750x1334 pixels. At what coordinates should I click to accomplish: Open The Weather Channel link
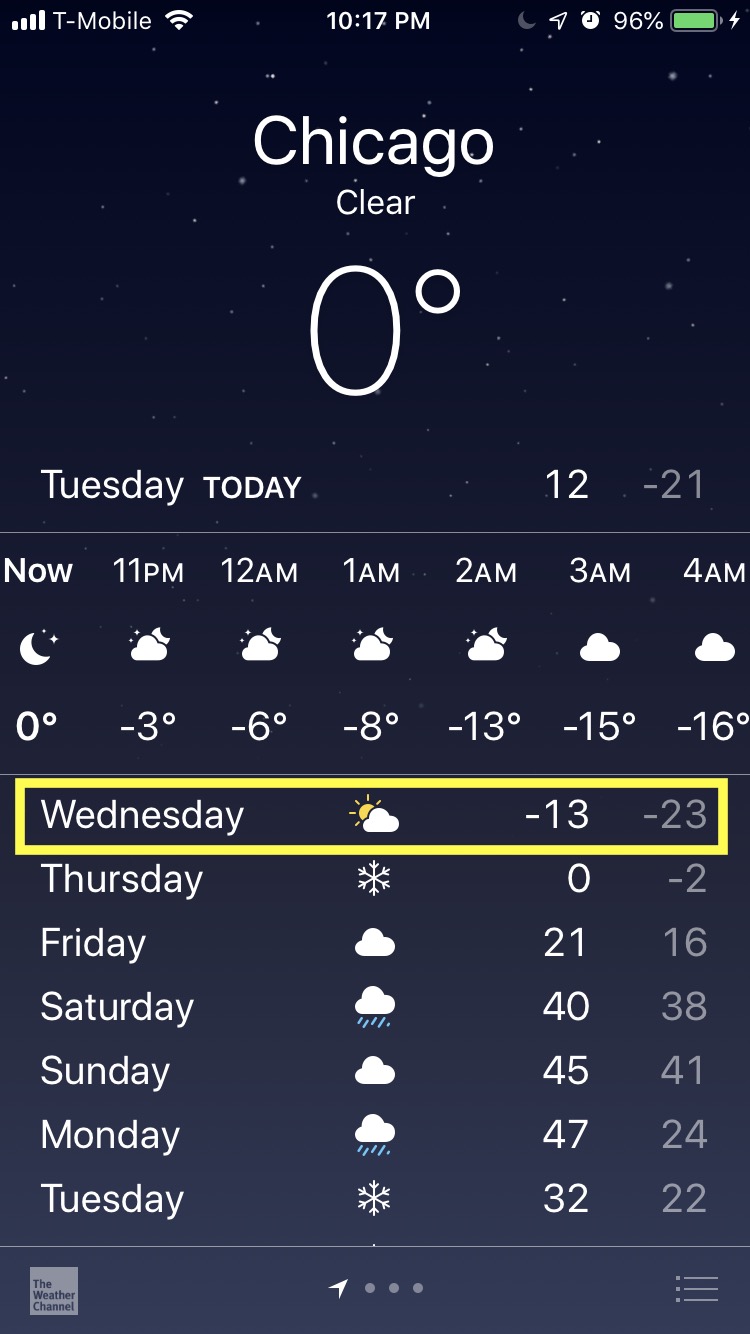[x=54, y=1290]
